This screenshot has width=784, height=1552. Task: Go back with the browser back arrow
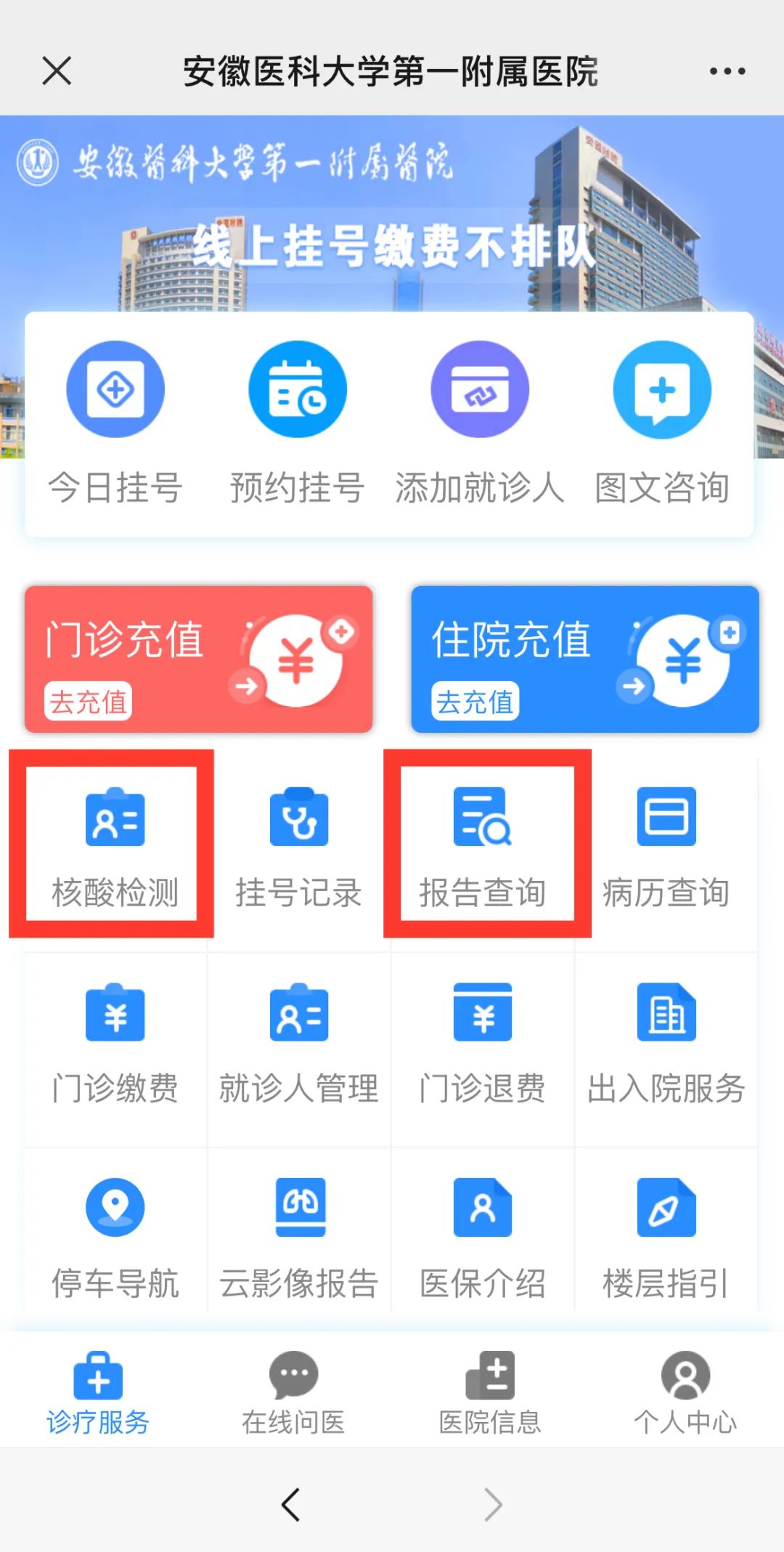point(291,1504)
